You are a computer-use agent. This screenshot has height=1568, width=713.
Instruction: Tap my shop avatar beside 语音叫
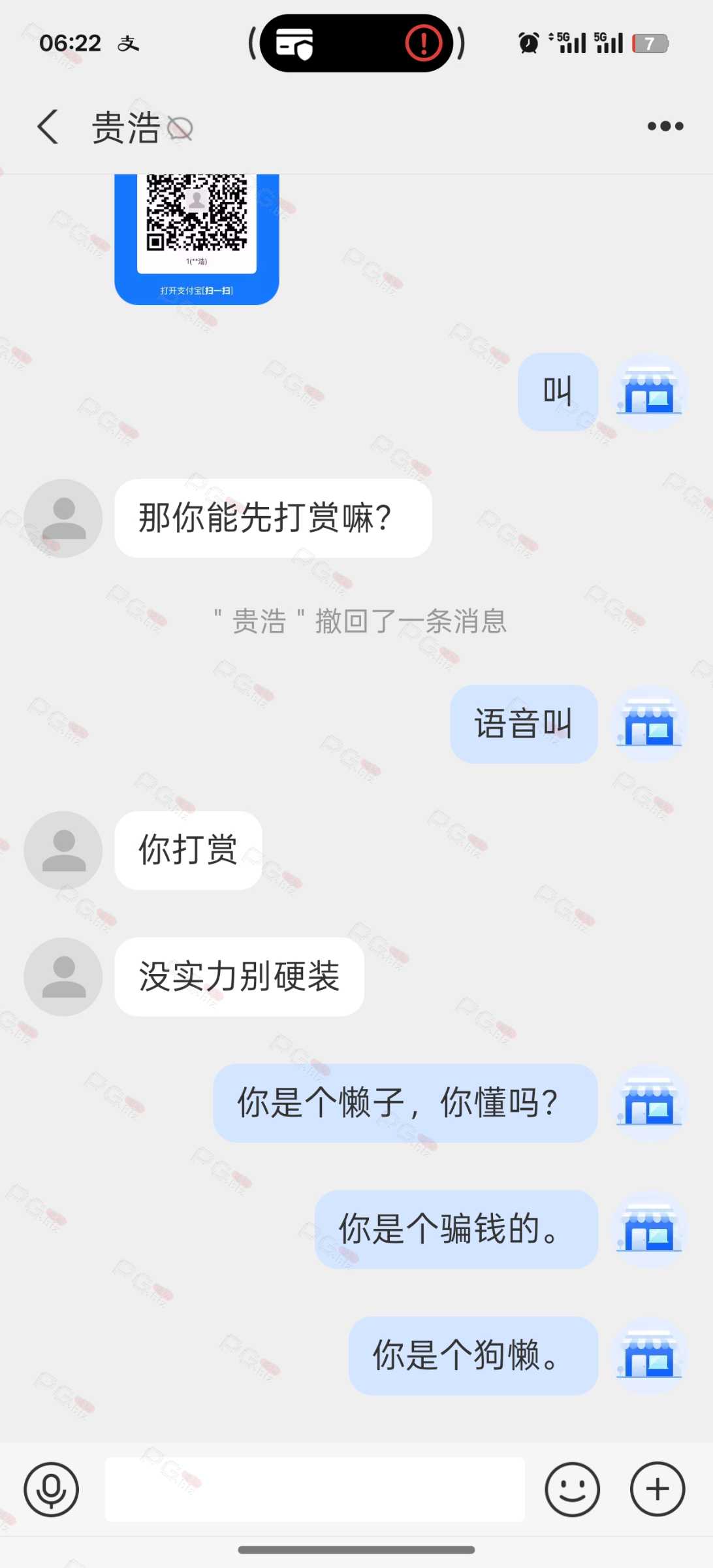tap(649, 724)
